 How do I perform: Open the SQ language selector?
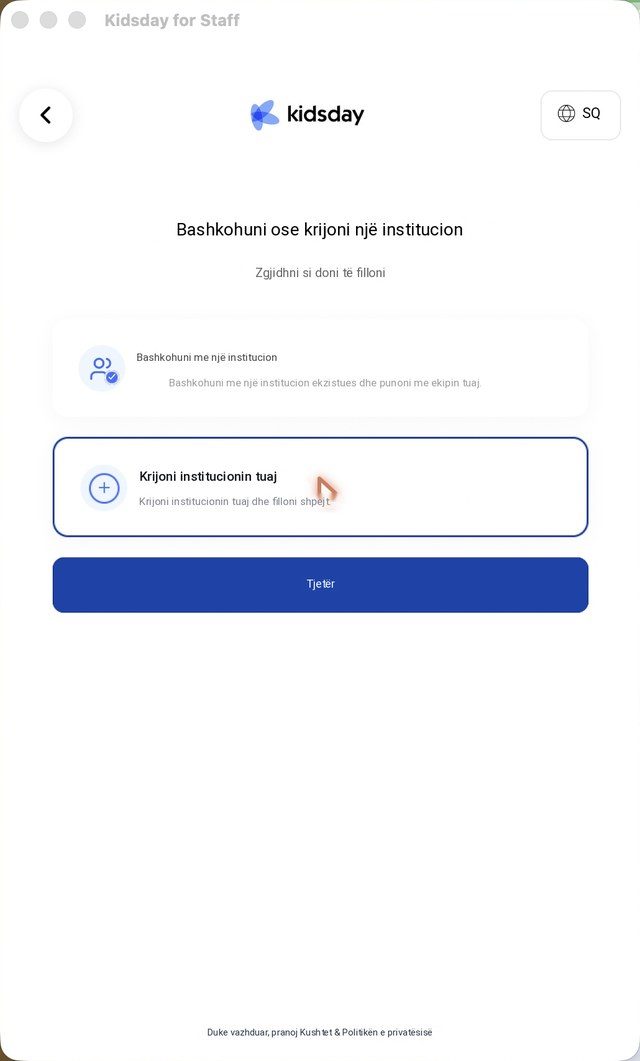580,115
